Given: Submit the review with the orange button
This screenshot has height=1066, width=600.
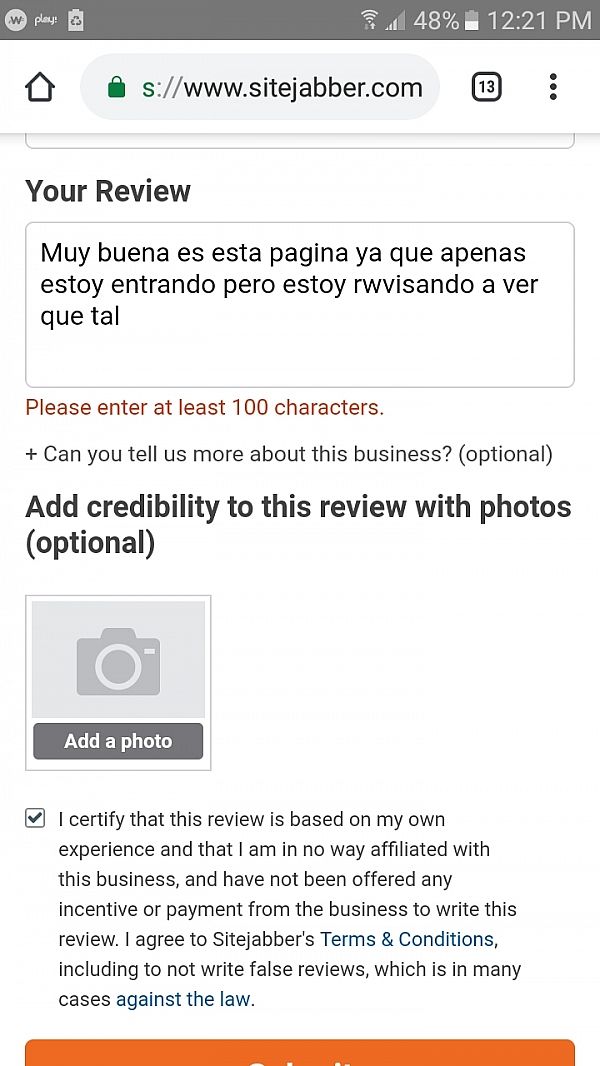Looking at the screenshot, I should point(299,1054).
